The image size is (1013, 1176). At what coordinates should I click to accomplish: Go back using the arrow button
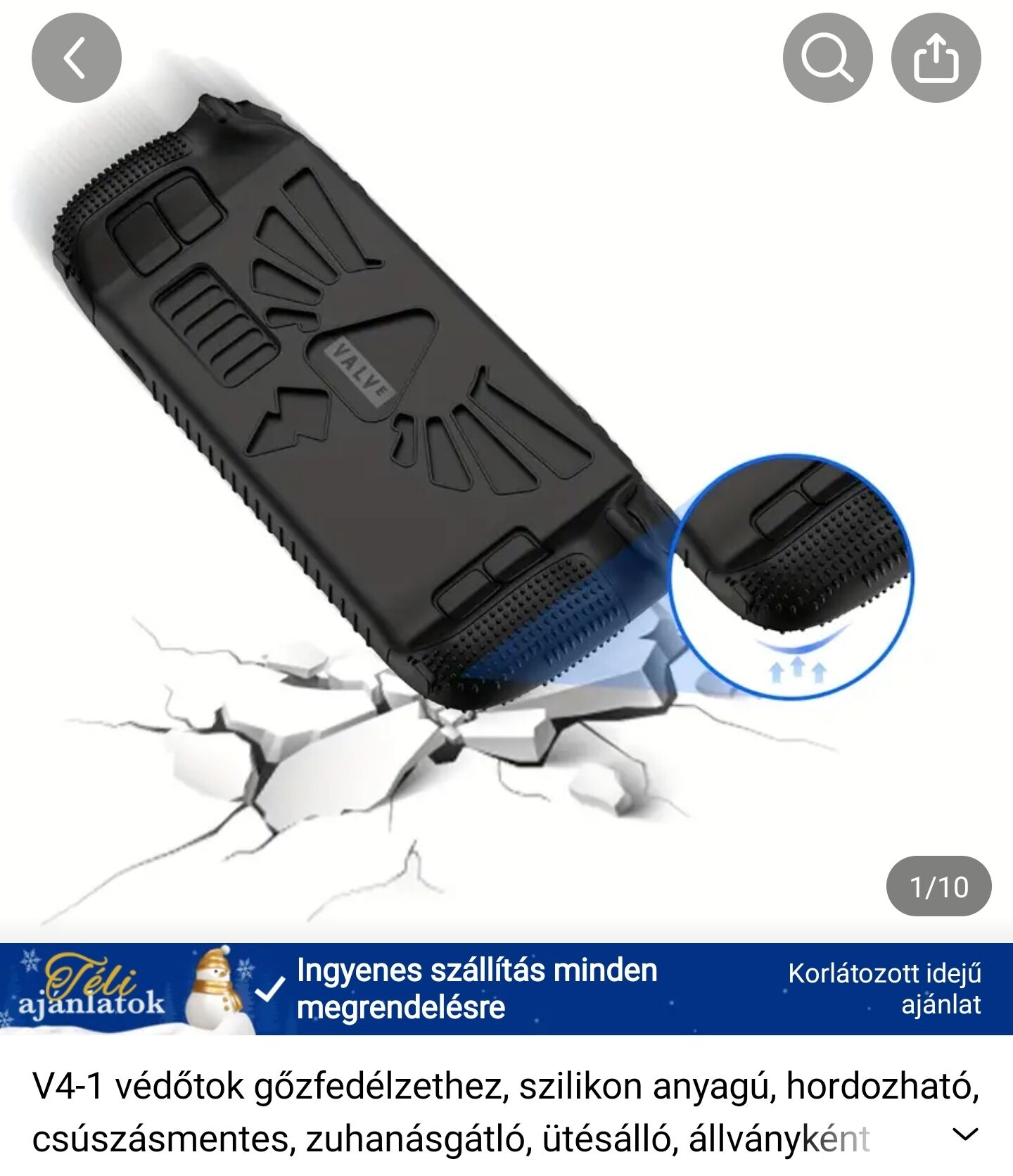76,58
